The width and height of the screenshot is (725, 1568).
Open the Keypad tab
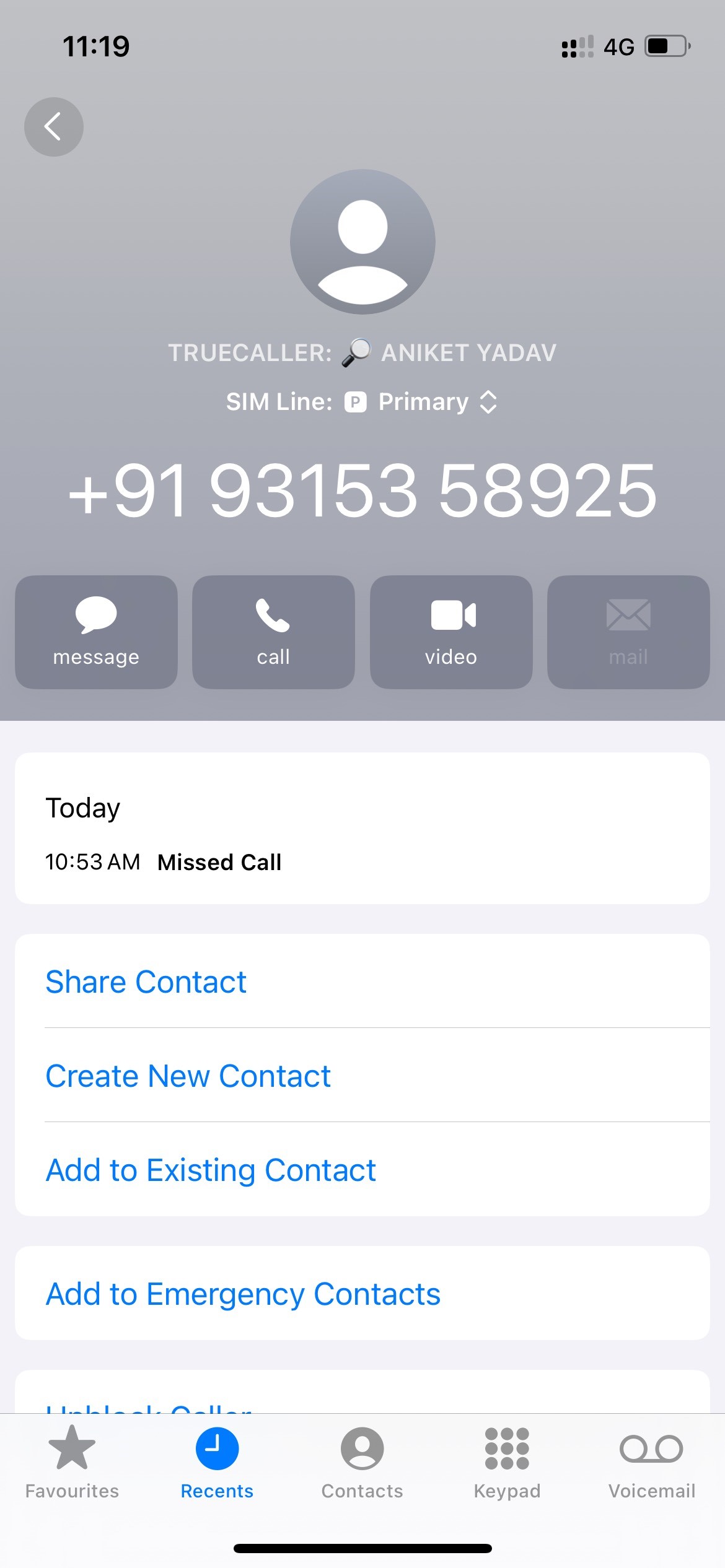(507, 1461)
